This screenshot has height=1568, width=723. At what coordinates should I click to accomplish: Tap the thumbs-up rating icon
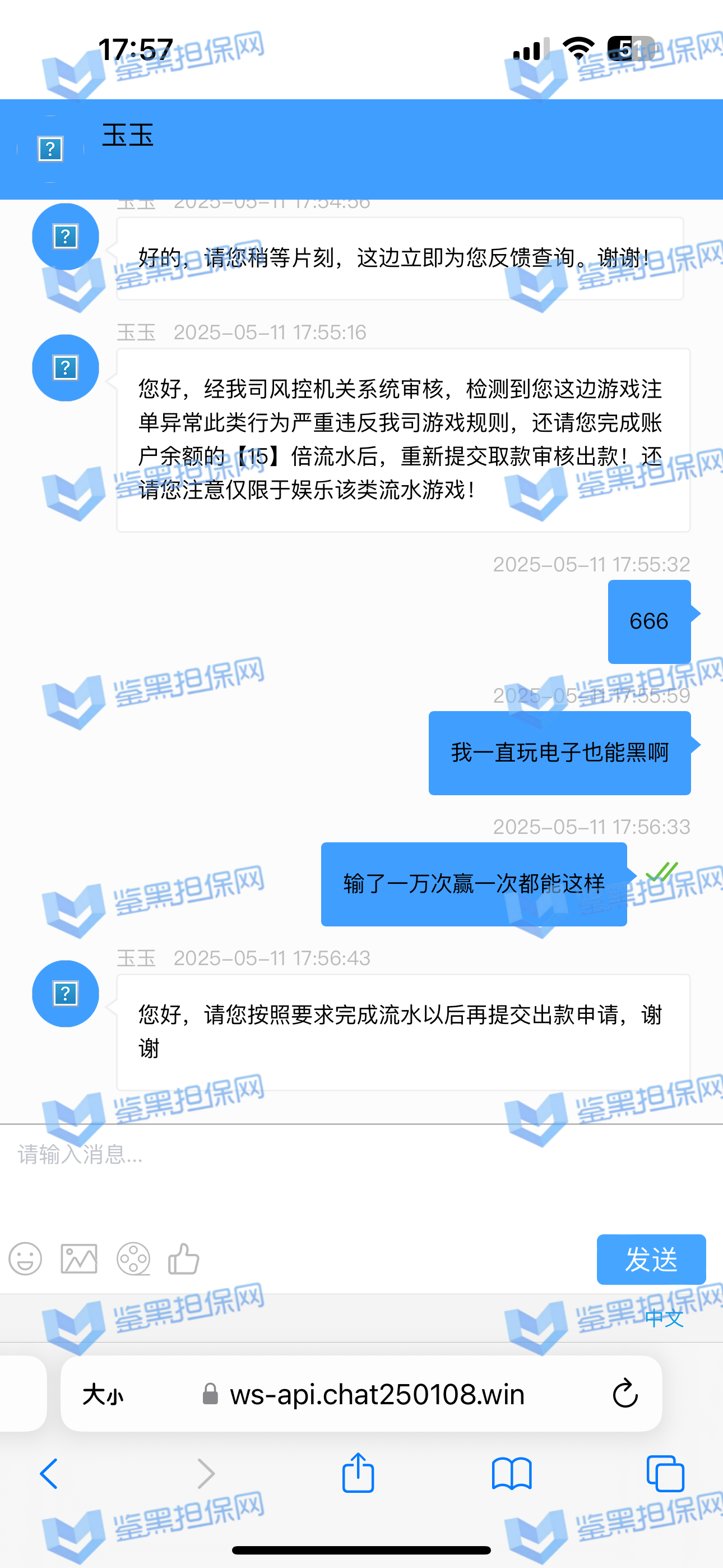click(x=183, y=1259)
